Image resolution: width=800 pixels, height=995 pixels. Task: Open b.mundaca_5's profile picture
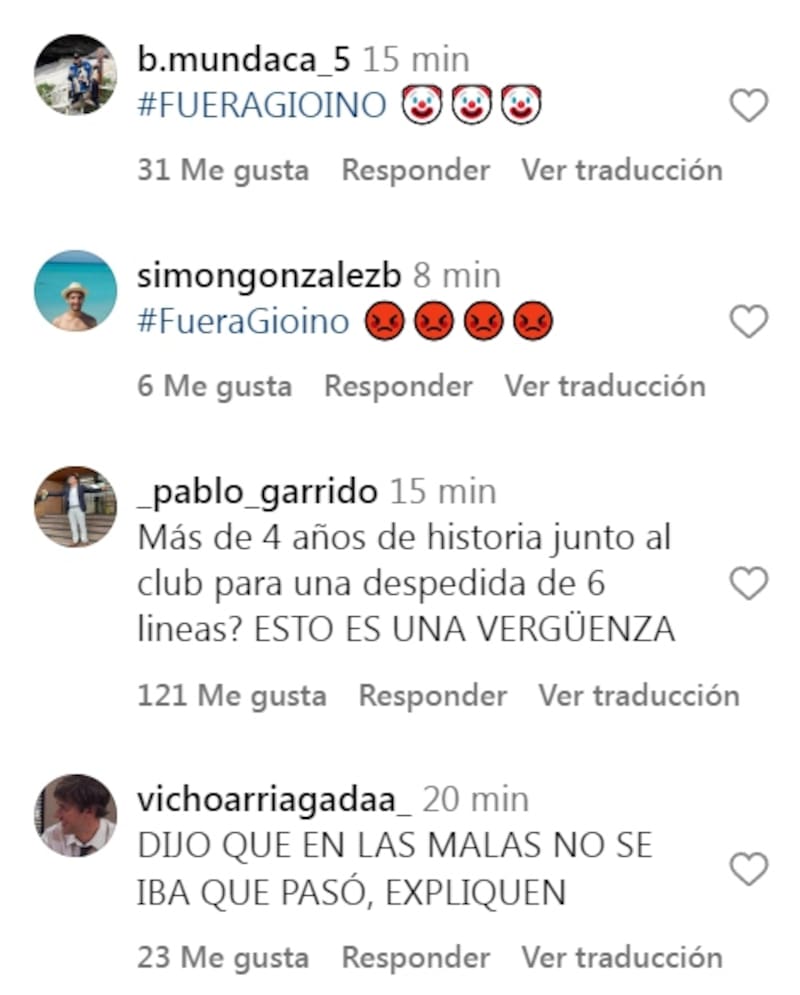[x=76, y=74]
